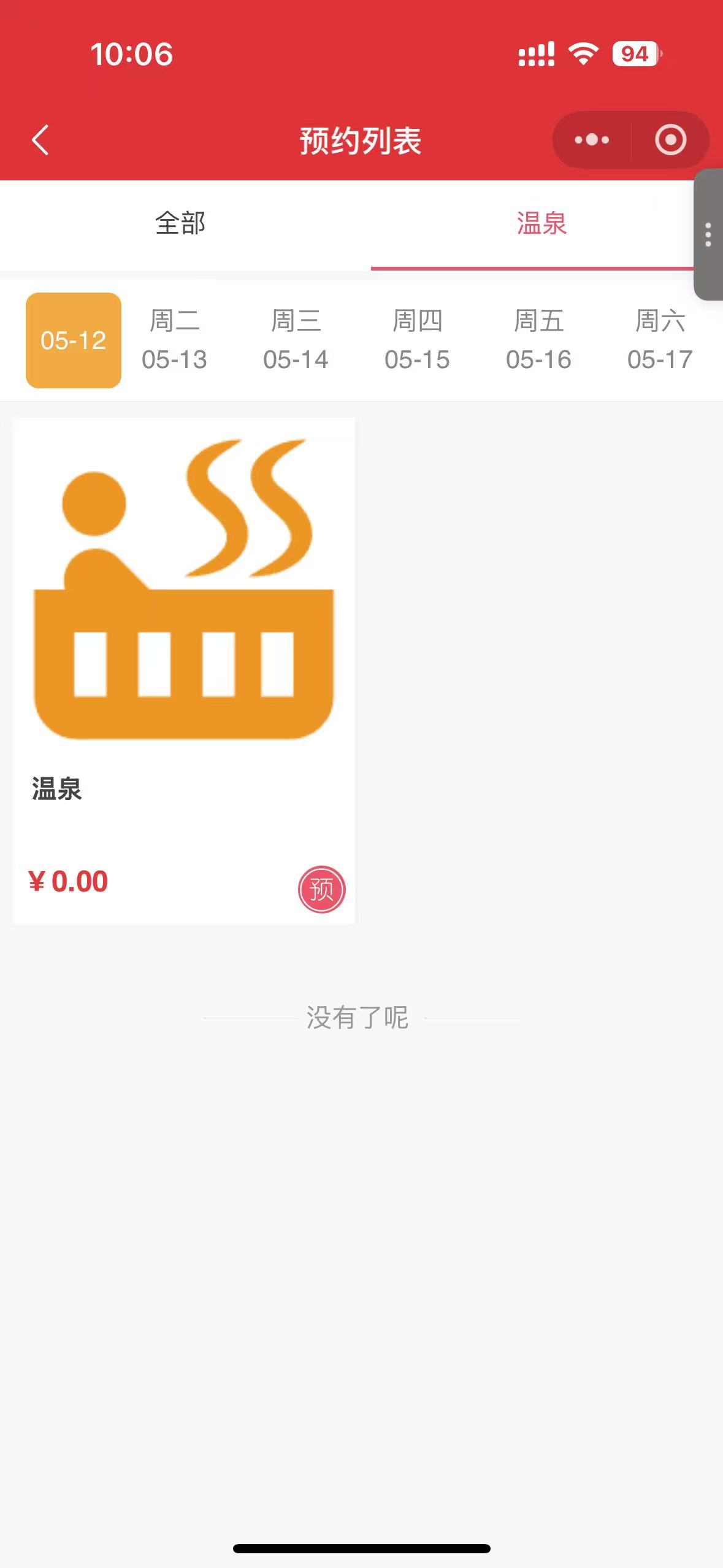Viewport: 723px width, 1568px height.
Task: Choose 周二 05-13
Action: 175,340
